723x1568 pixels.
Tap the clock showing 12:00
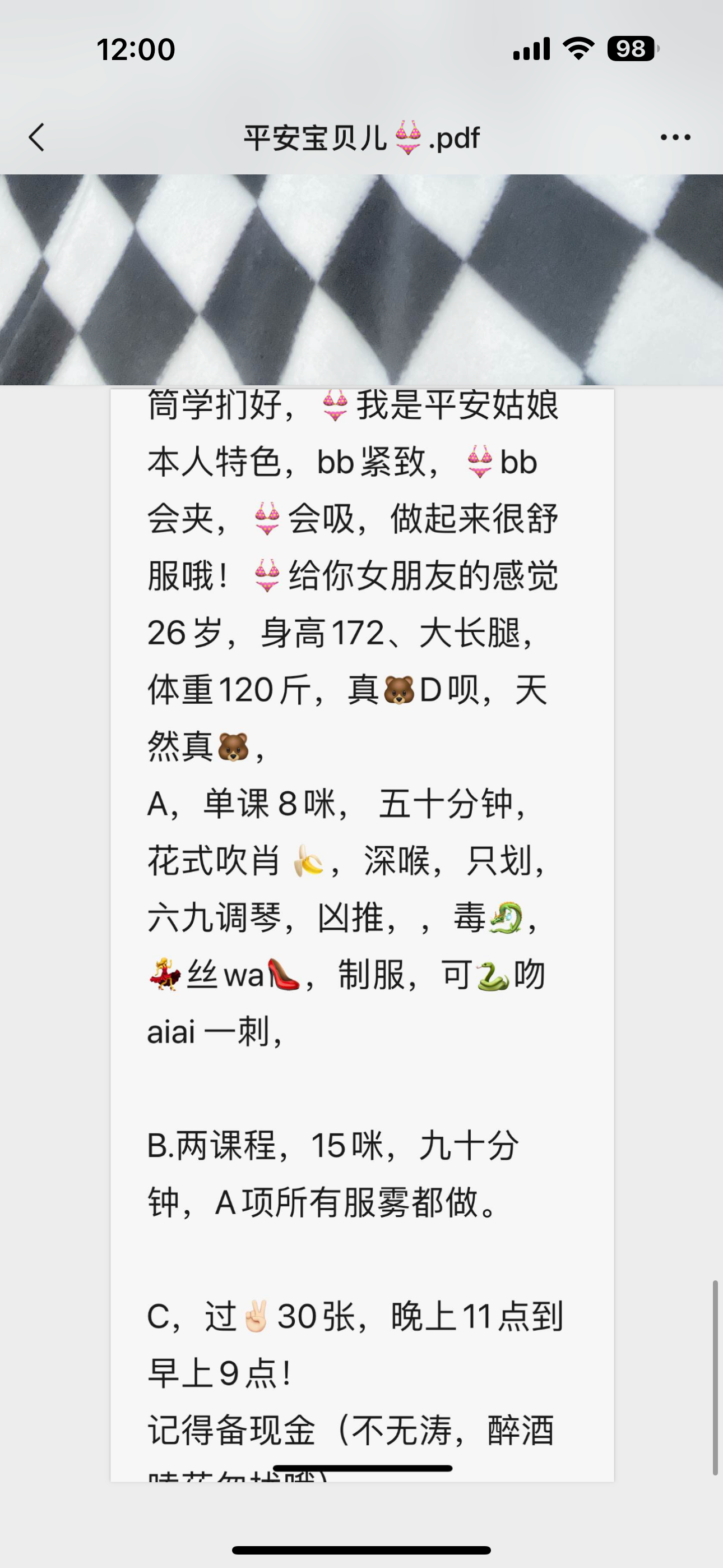coord(135,50)
